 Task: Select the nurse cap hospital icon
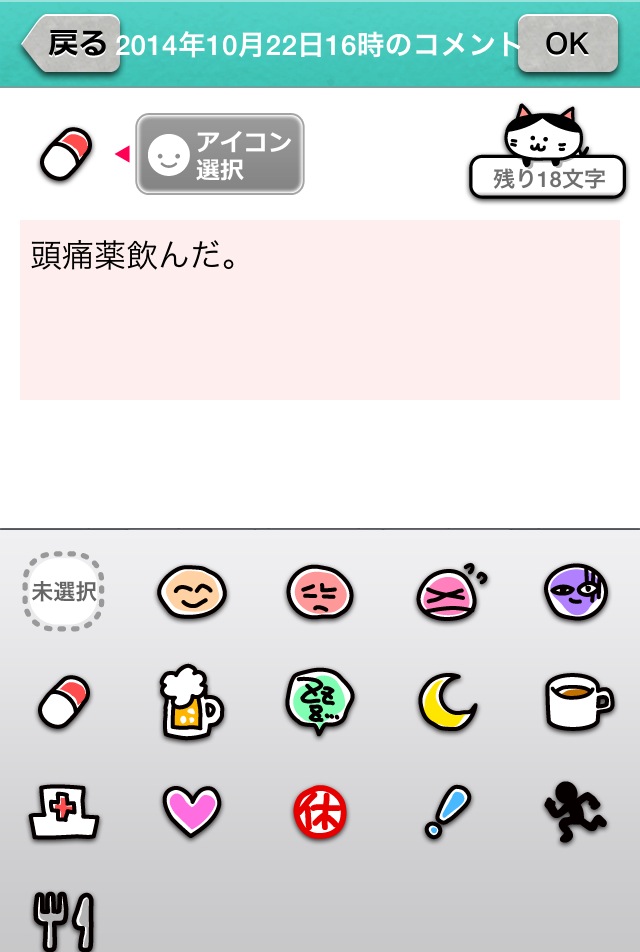(x=64, y=812)
